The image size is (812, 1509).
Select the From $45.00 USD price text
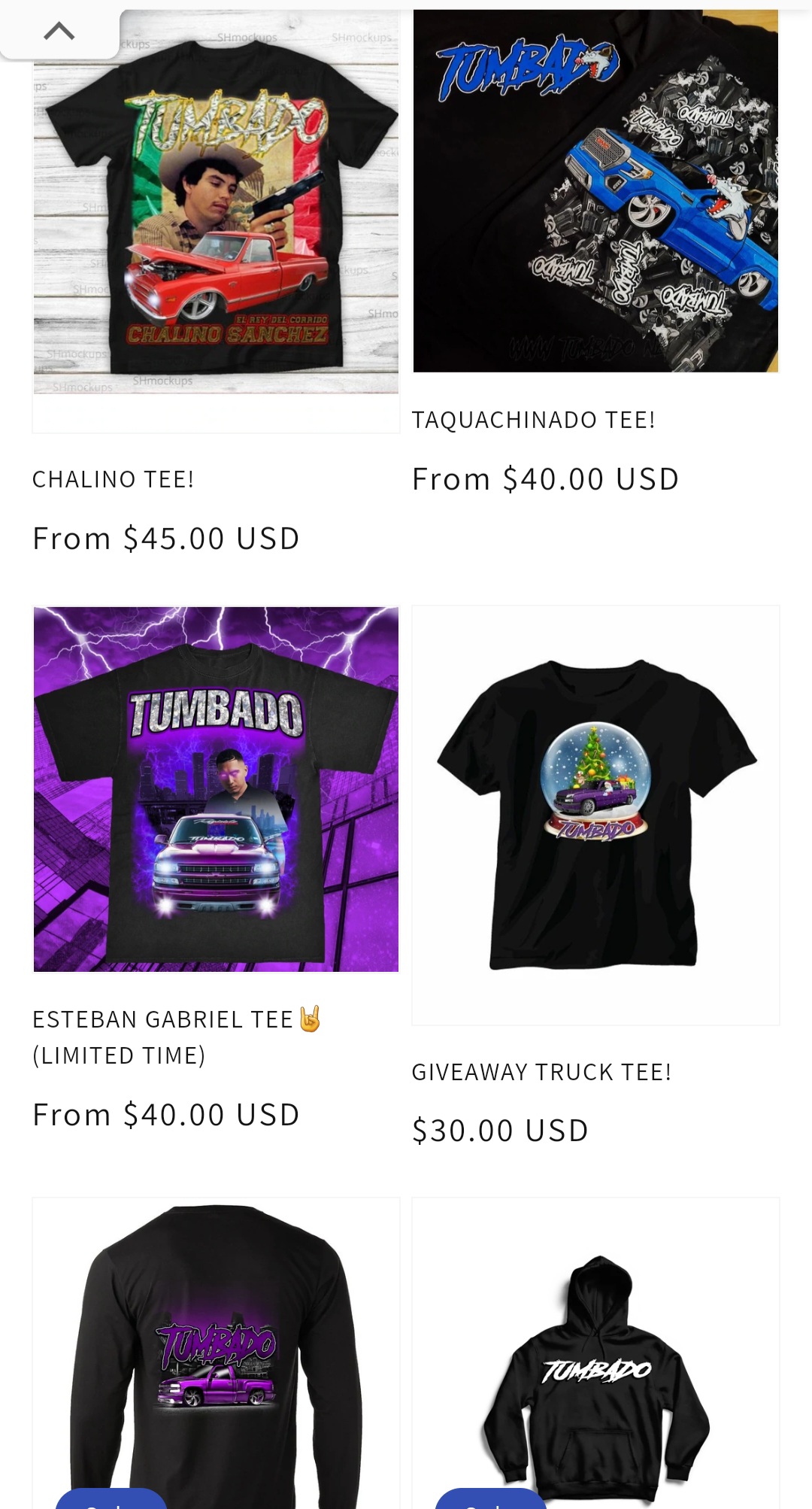166,537
